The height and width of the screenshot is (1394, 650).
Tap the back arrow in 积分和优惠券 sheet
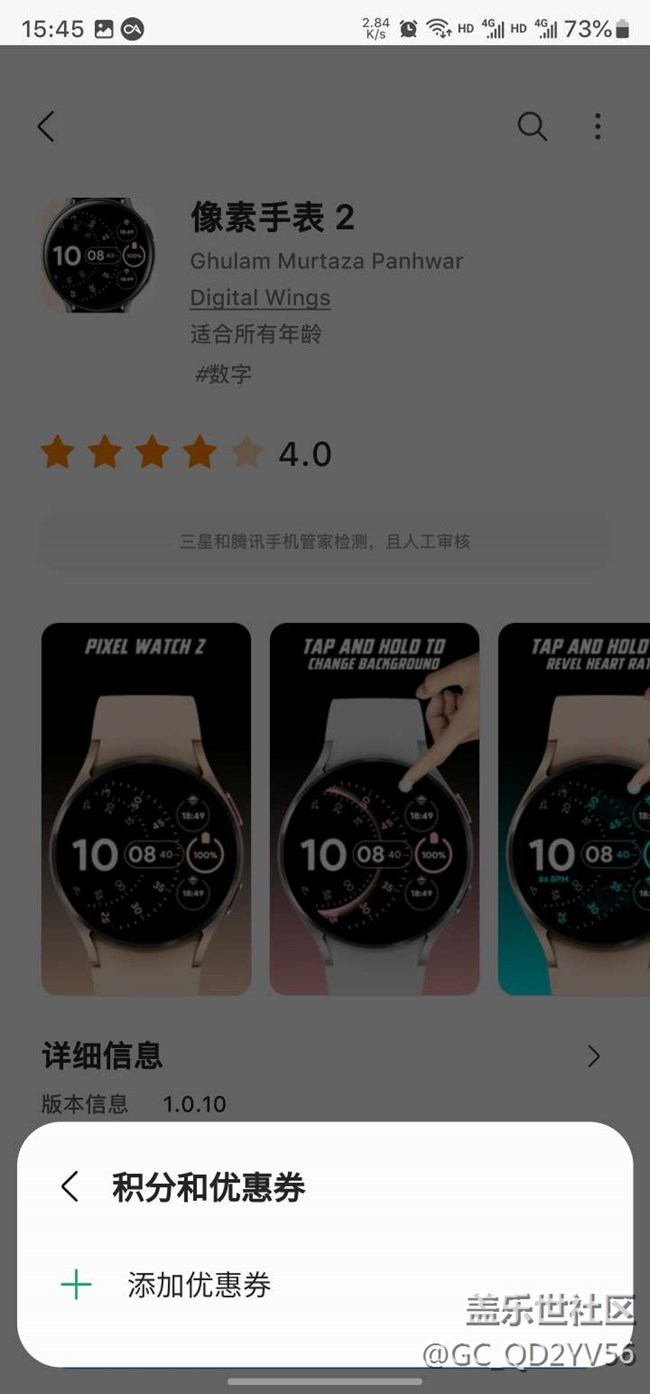point(69,1187)
